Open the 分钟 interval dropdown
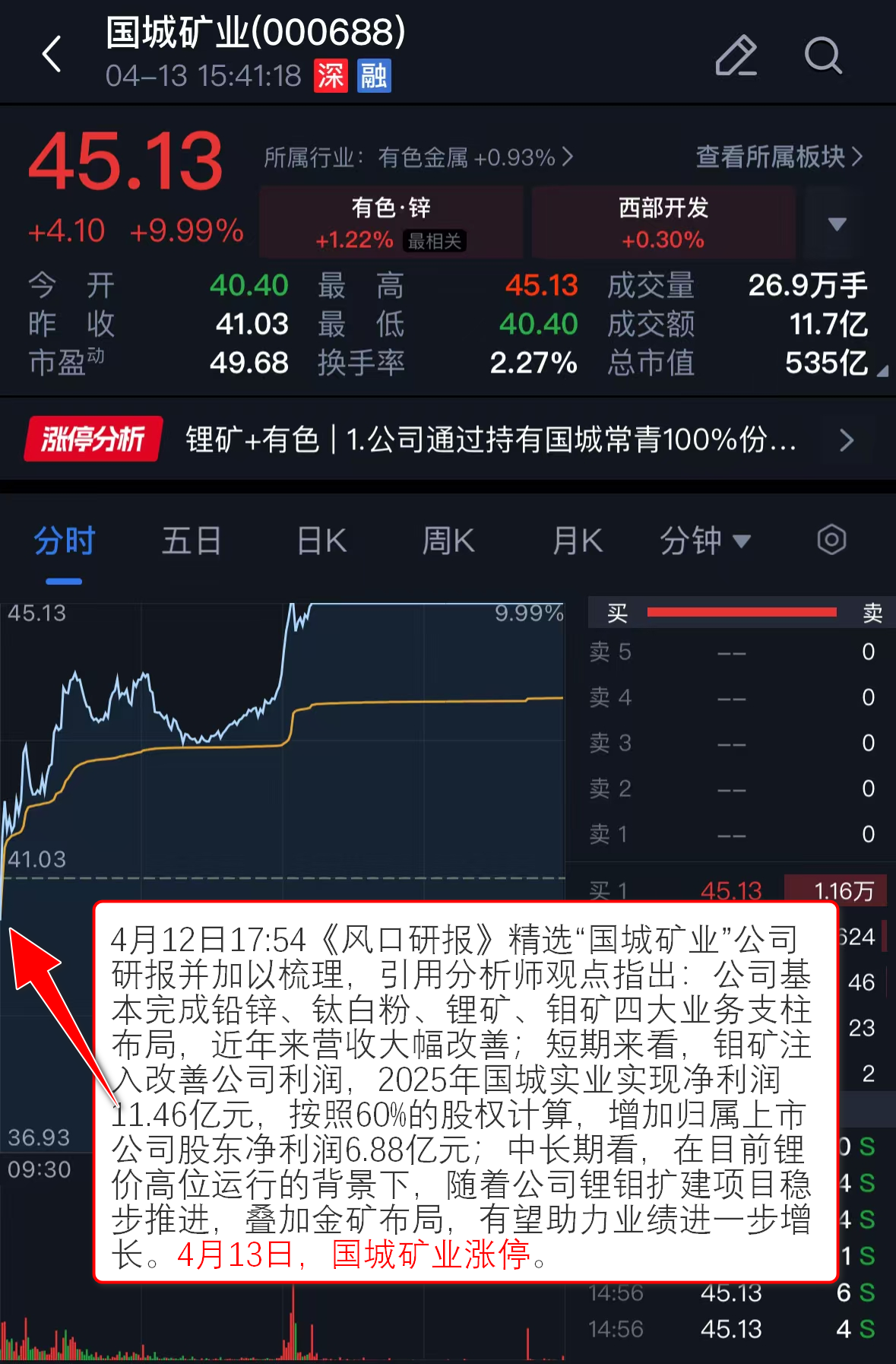The height and width of the screenshot is (1364, 896). point(704,541)
